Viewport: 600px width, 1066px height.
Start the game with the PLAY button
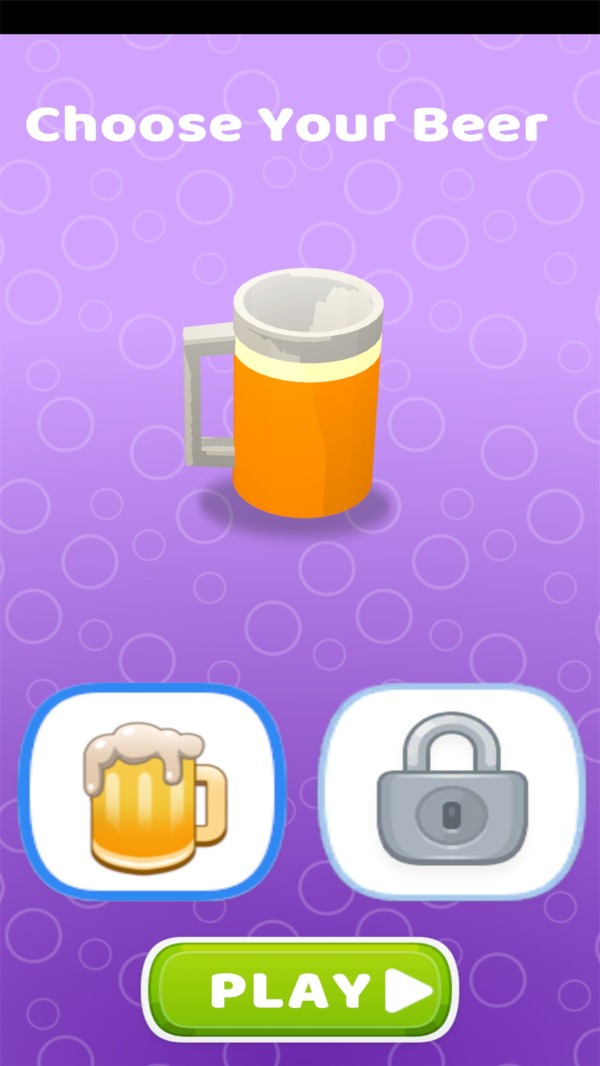point(300,989)
